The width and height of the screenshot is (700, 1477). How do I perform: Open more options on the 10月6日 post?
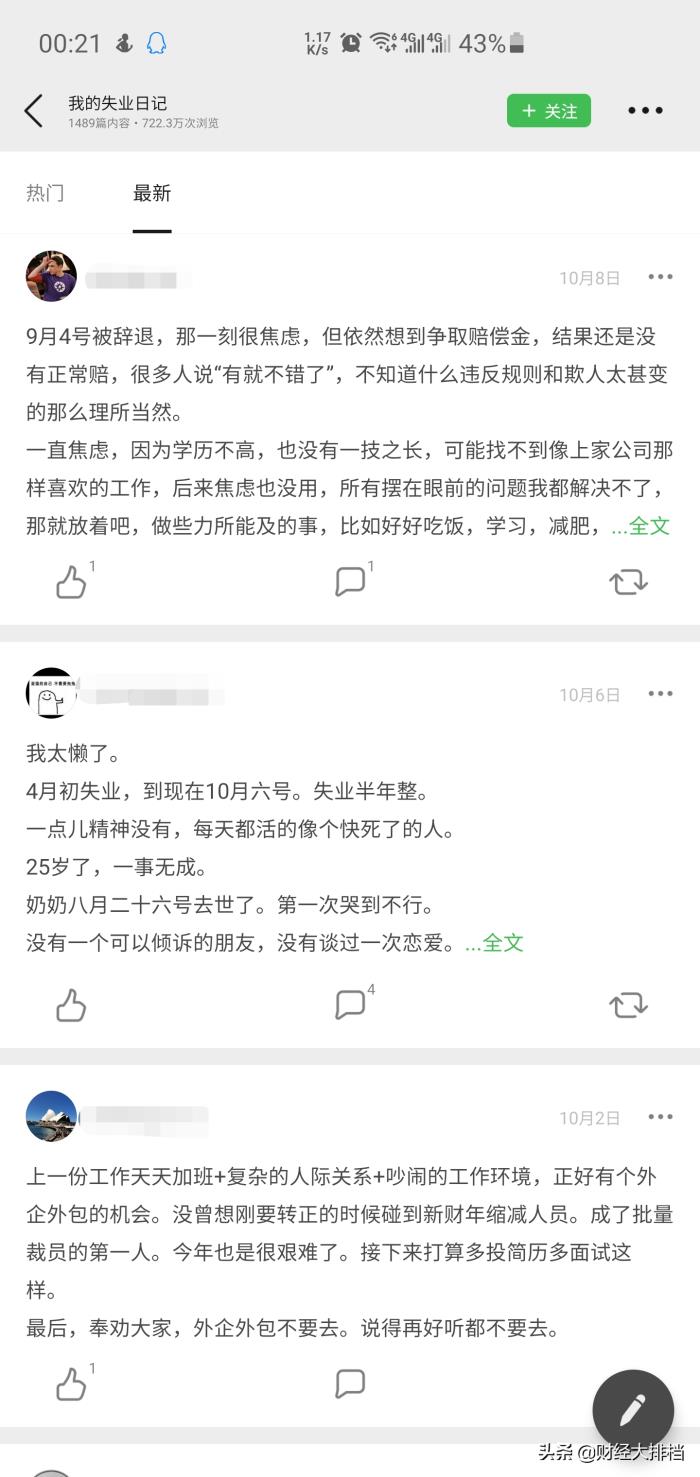pos(660,694)
